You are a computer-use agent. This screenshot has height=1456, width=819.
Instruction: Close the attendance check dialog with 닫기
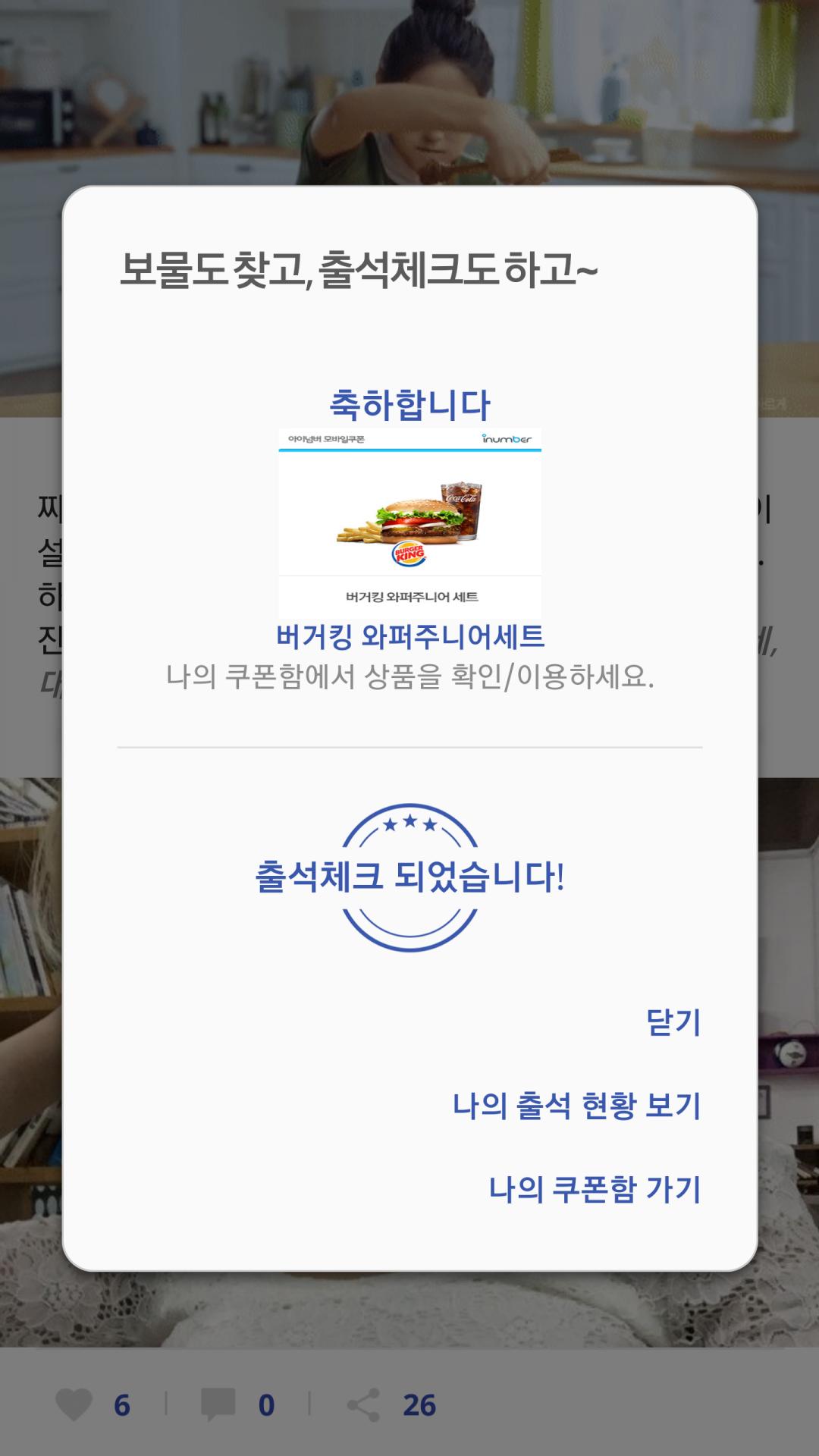point(673,1022)
